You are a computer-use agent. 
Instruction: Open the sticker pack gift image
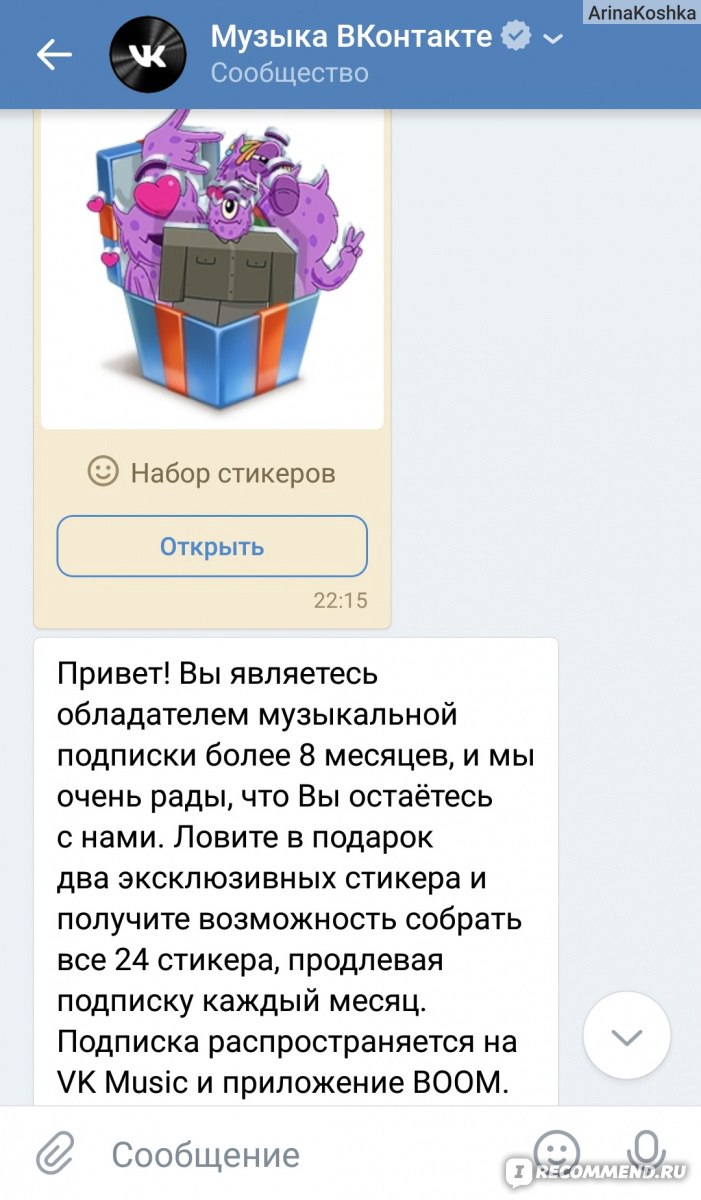click(x=212, y=270)
